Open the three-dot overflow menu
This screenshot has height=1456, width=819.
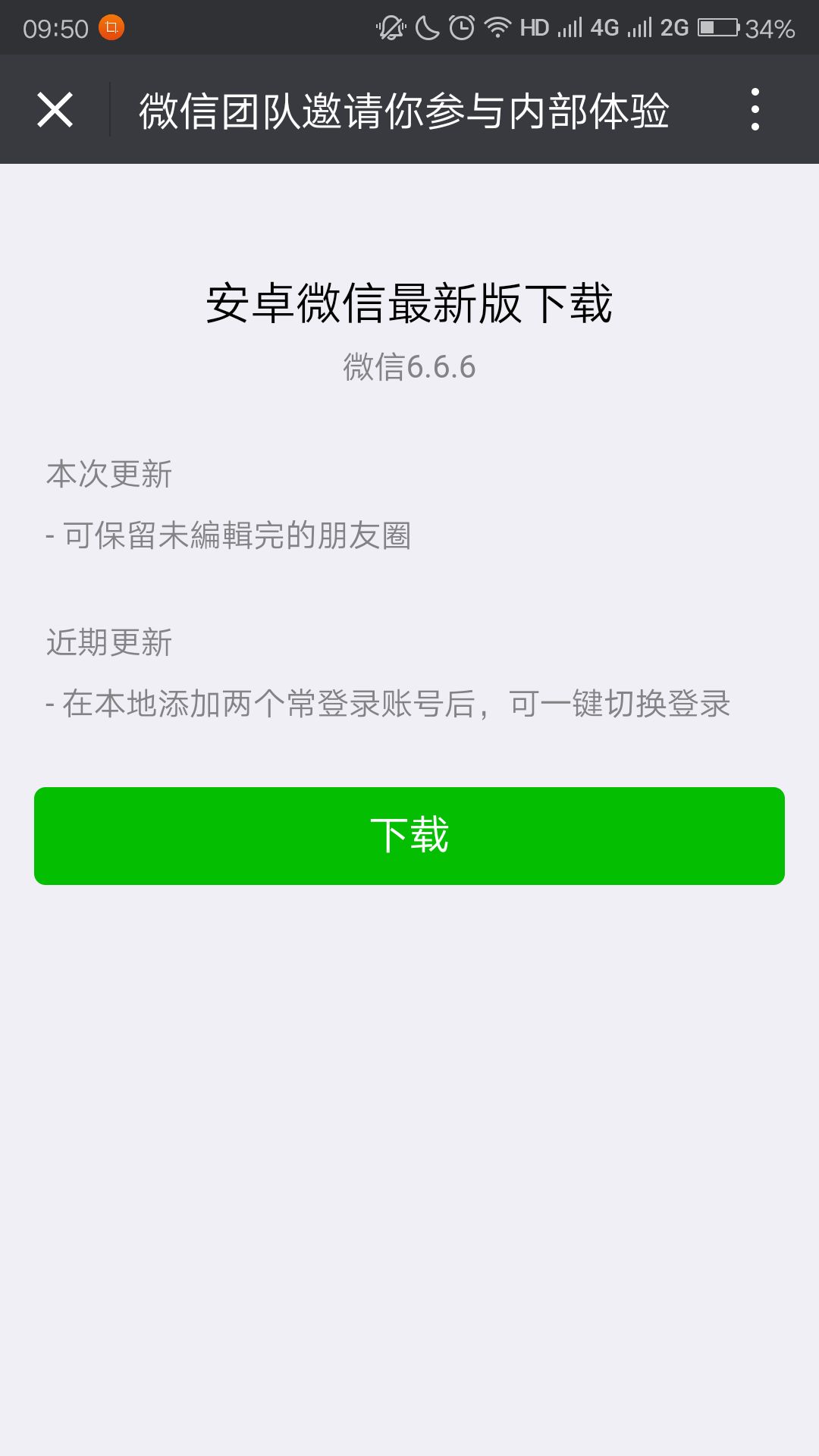tap(755, 110)
